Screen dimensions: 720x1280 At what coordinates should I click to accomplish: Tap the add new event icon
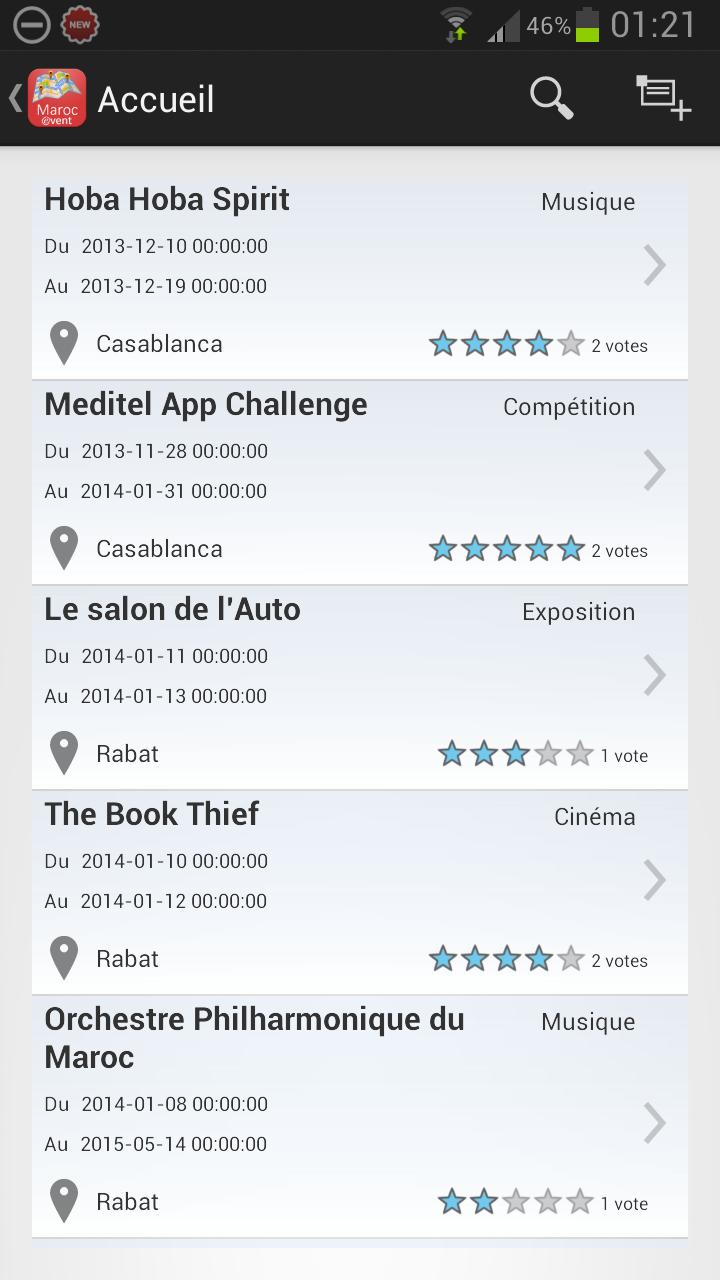coord(662,97)
